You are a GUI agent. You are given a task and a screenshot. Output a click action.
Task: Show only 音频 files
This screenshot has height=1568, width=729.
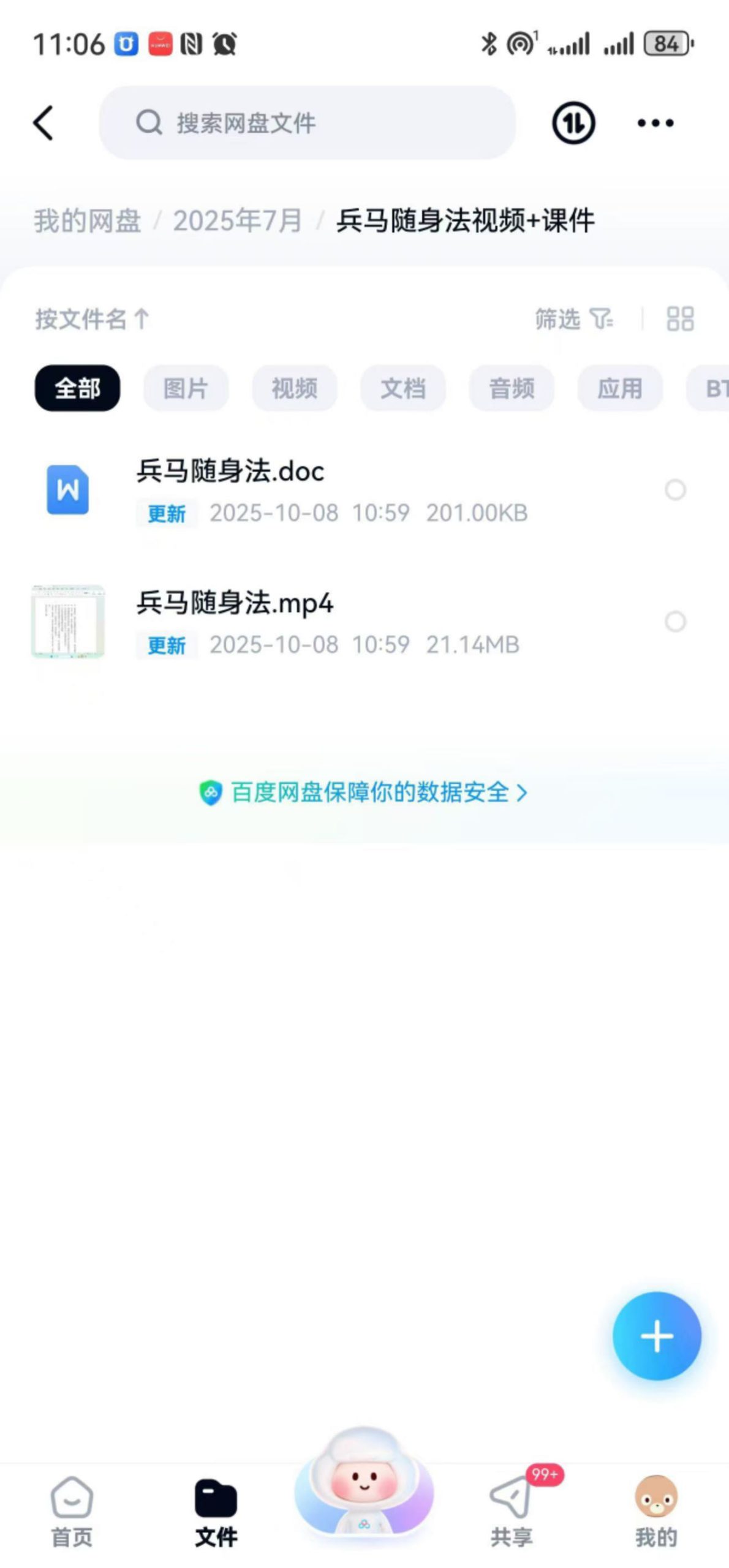(511, 388)
